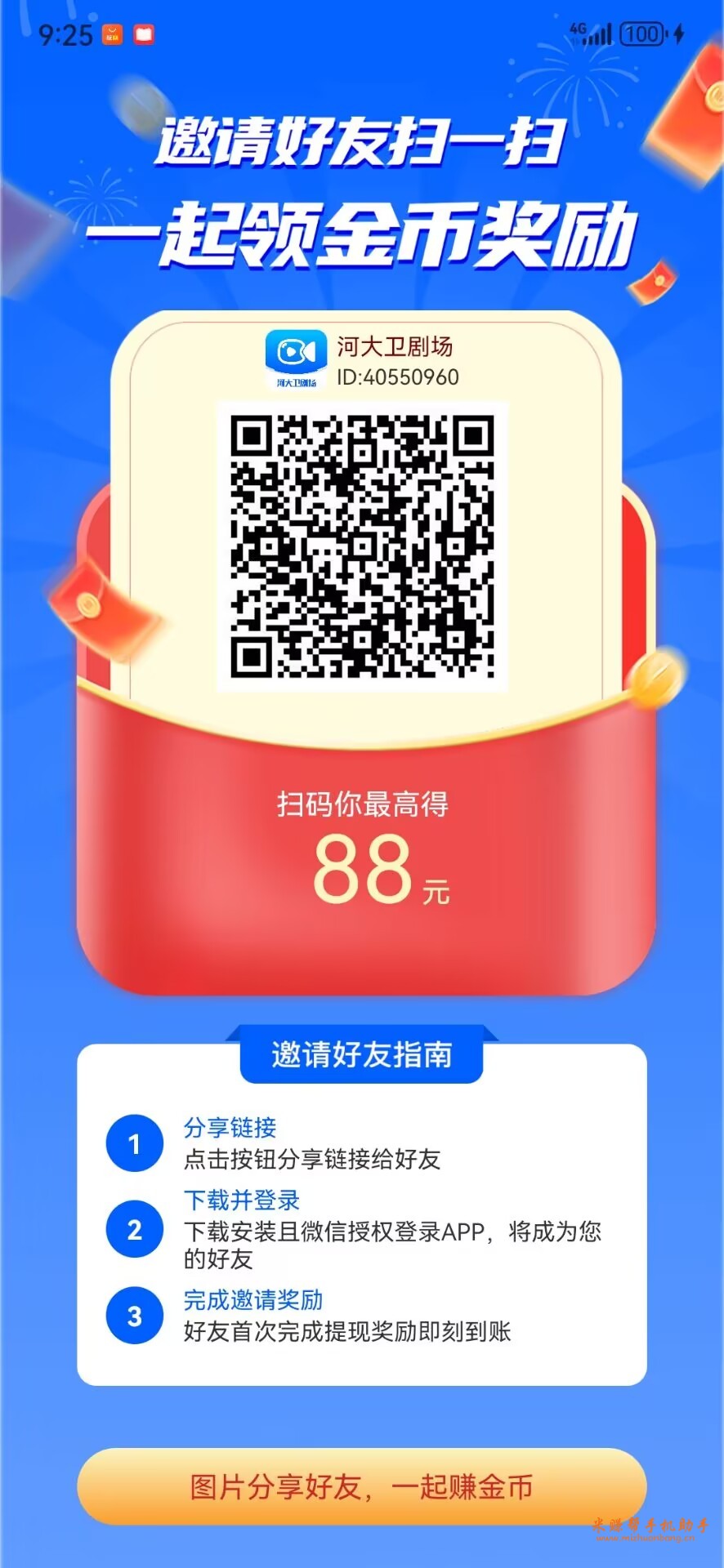This screenshot has width=724, height=1568.
Task: Tap the 图片分享好友 share button
Action: click(x=361, y=1486)
